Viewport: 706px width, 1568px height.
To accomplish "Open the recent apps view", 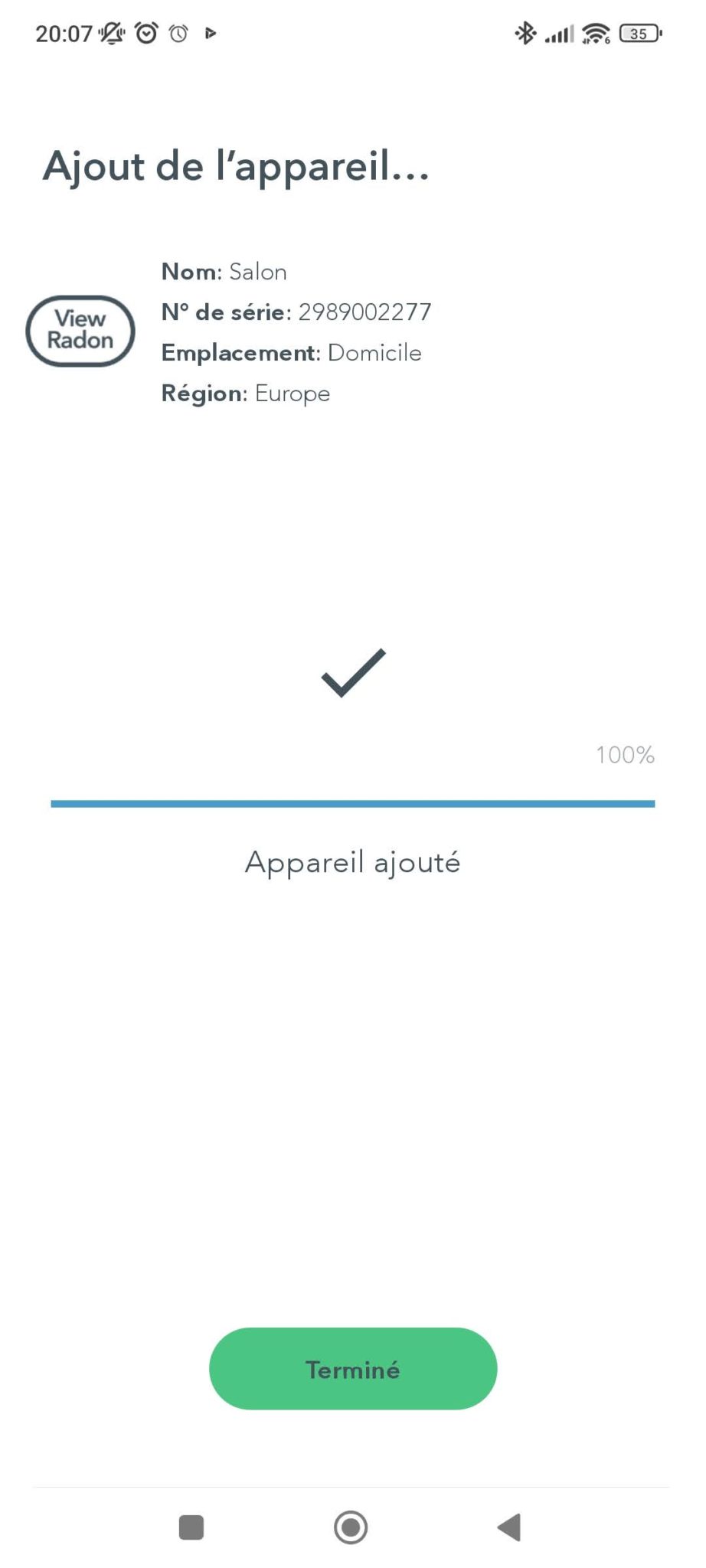I will pos(191,1527).
